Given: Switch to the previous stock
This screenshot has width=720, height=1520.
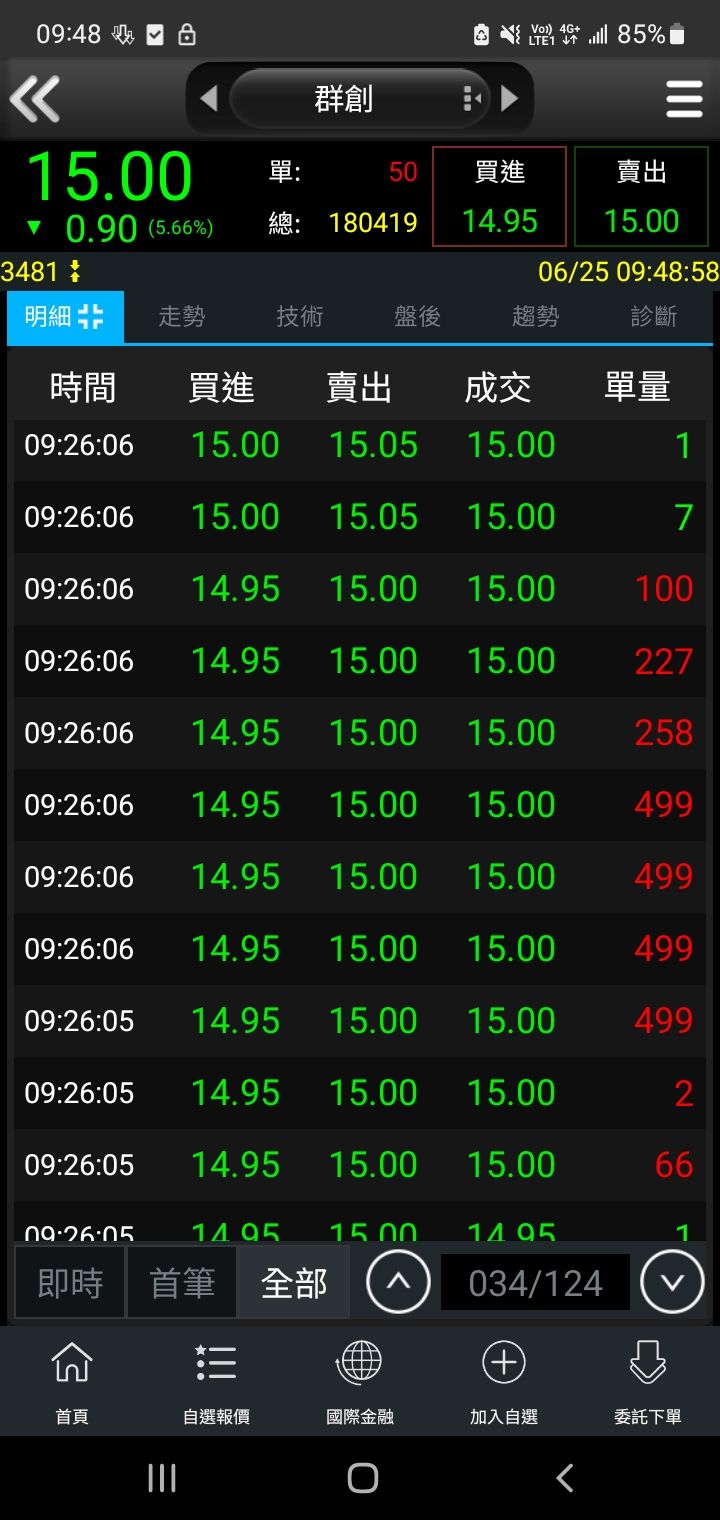Looking at the screenshot, I should [x=209, y=99].
